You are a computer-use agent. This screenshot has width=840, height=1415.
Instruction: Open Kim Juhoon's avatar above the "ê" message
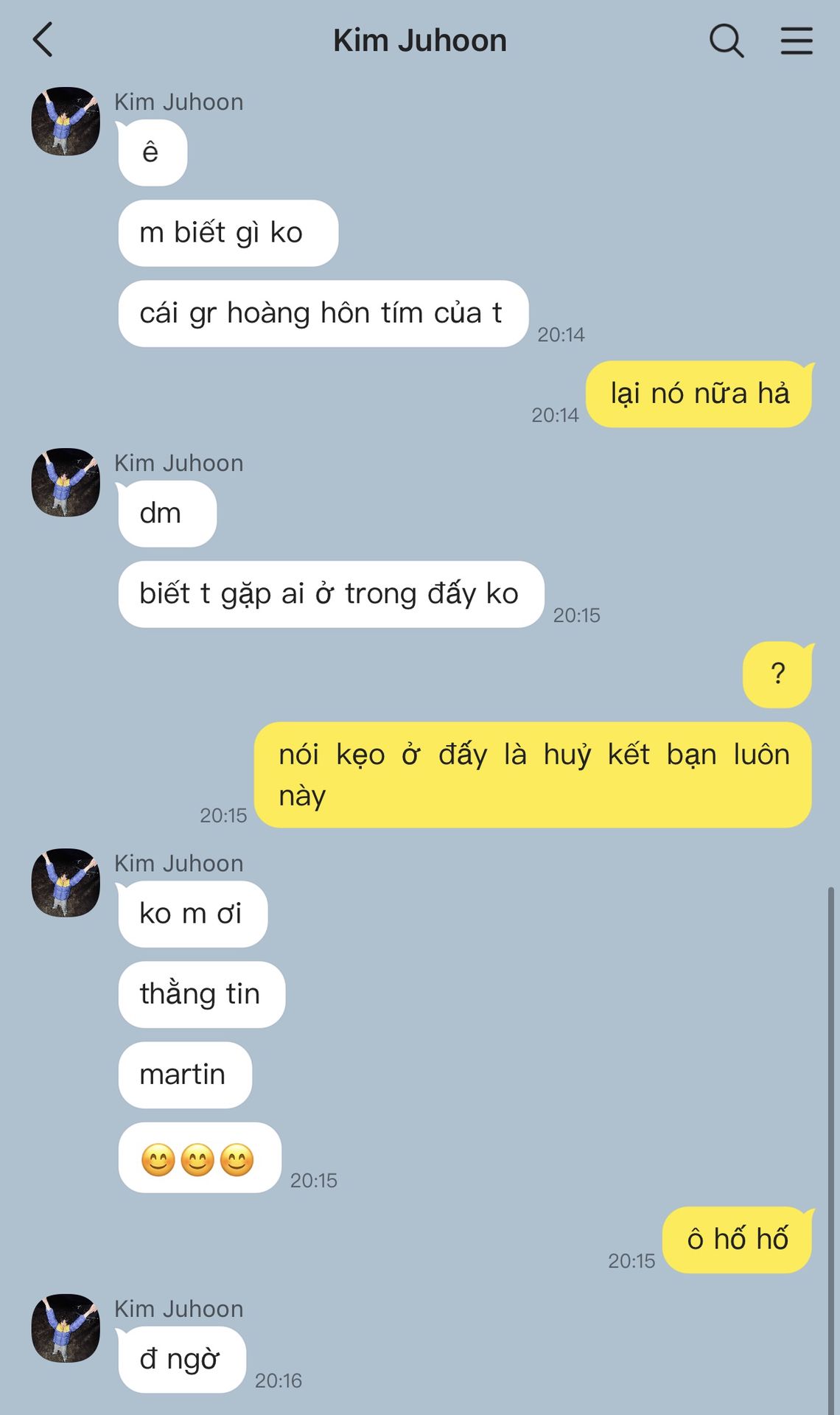click(x=66, y=122)
